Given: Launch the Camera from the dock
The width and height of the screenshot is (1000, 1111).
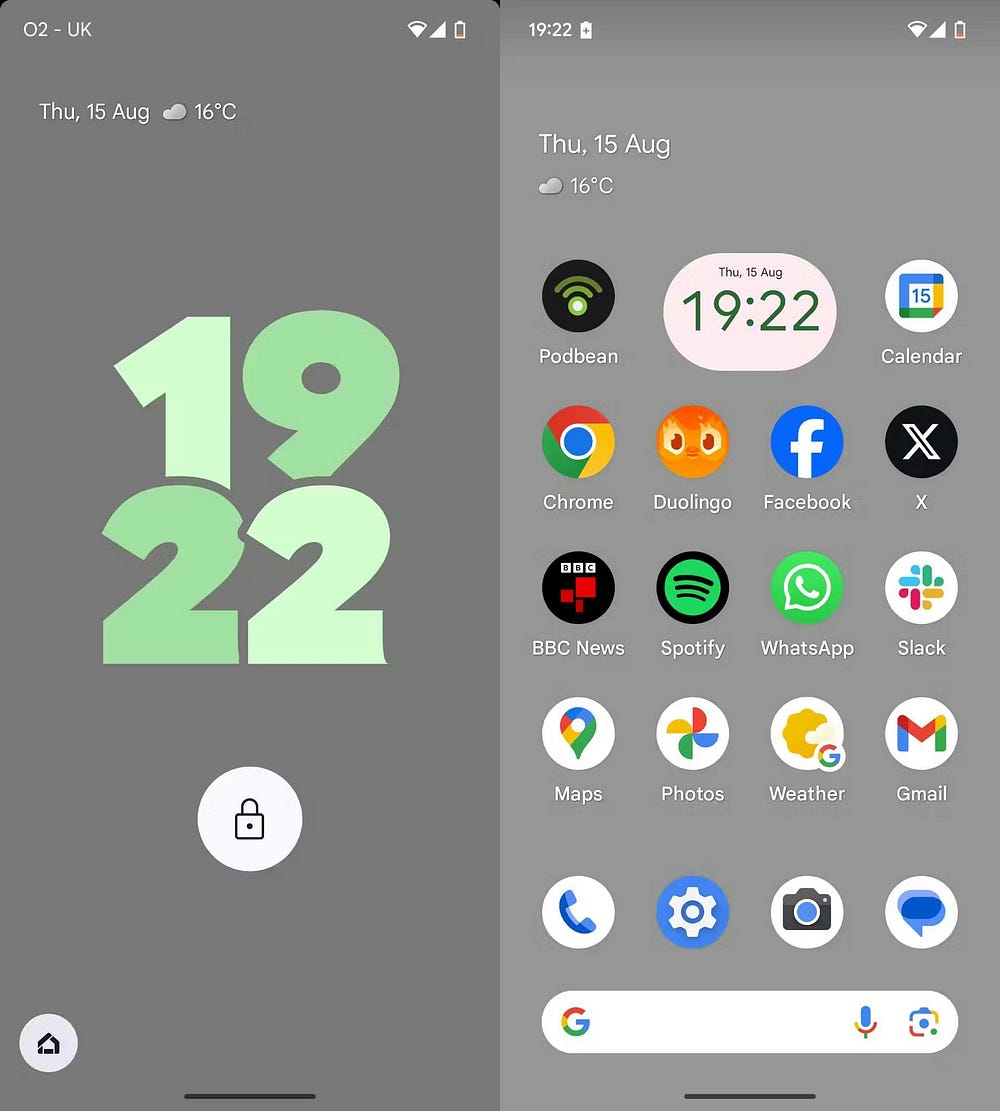Looking at the screenshot, I should point(807,912).
